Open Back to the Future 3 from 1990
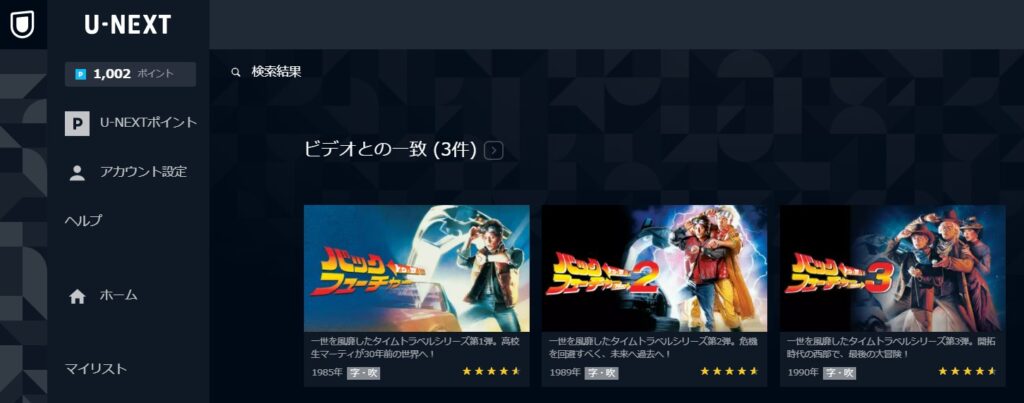This screenshot has width=1024, height=403. click(x=892, y=268)
